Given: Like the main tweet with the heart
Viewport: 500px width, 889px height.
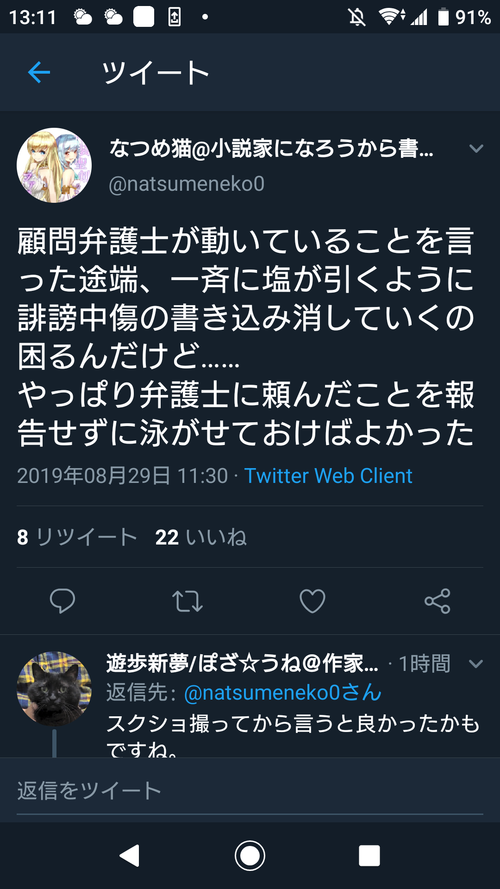Looking at the screenshot, I should [x=312, y=601].
